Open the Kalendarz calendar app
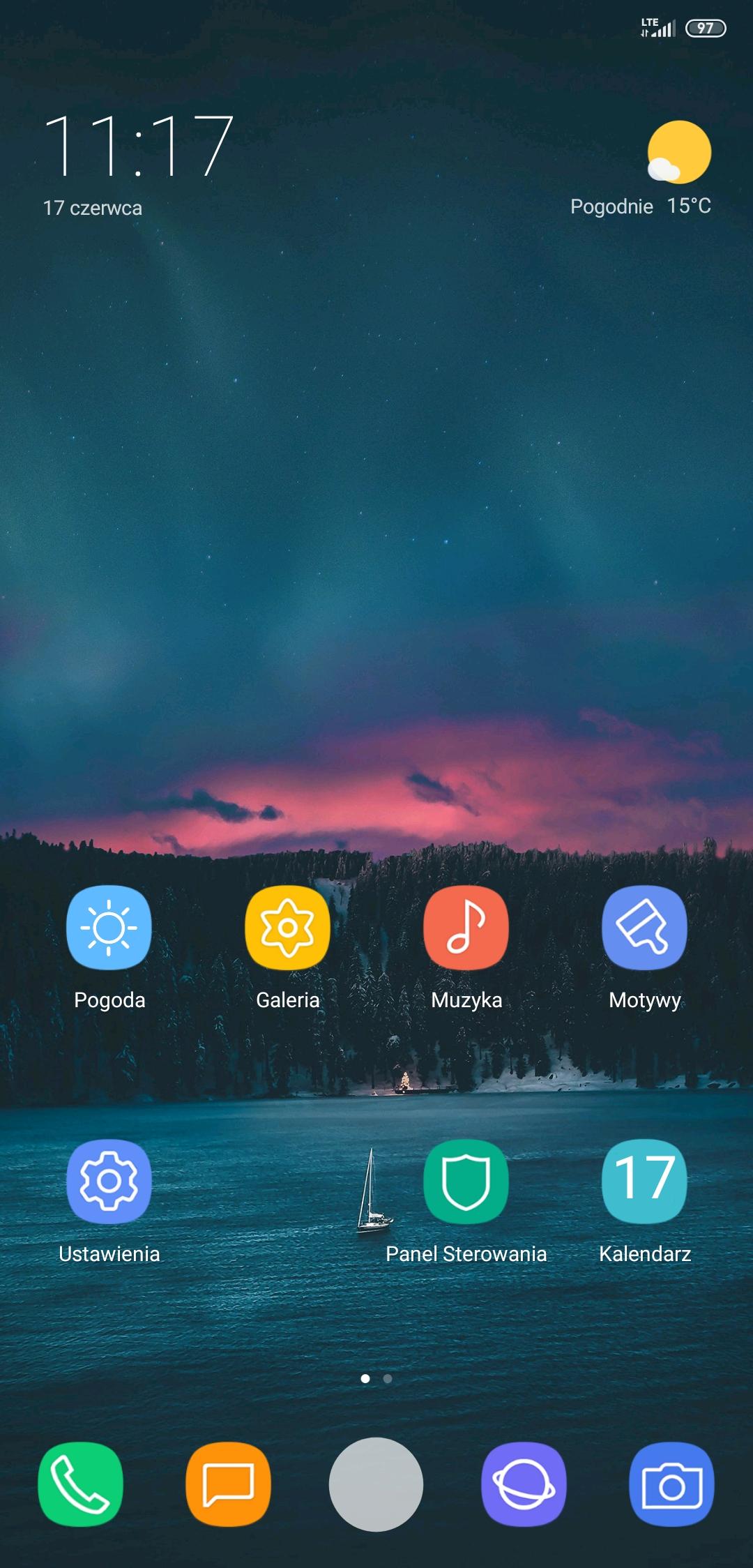Viewport: 753px width, 1568px height. 644,1182
